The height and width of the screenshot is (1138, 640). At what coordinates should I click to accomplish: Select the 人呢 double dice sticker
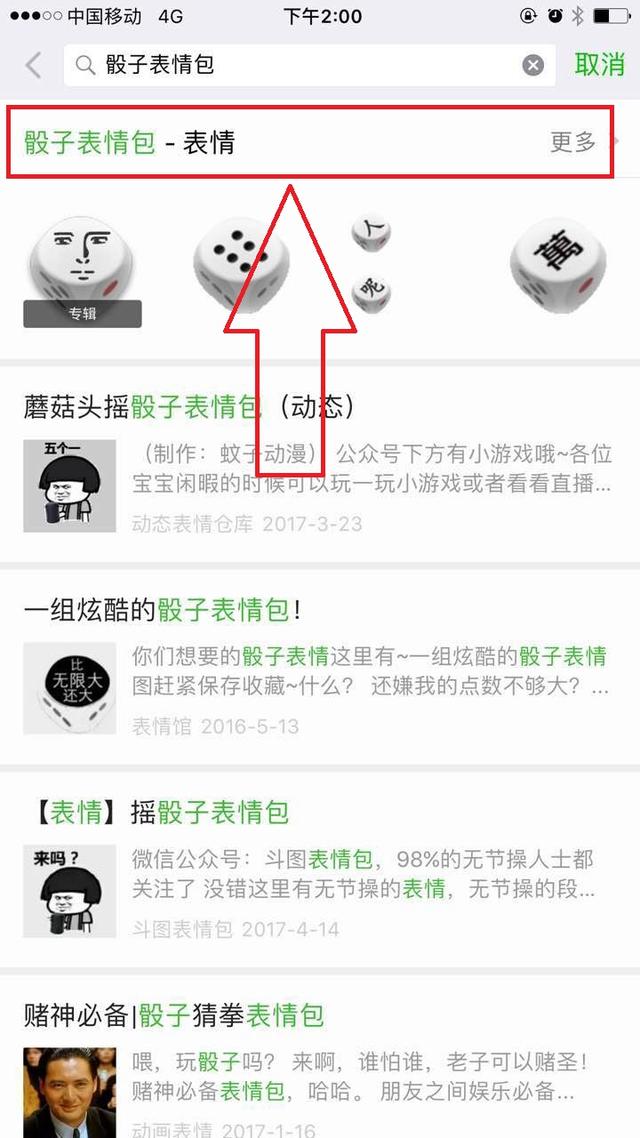372,263
